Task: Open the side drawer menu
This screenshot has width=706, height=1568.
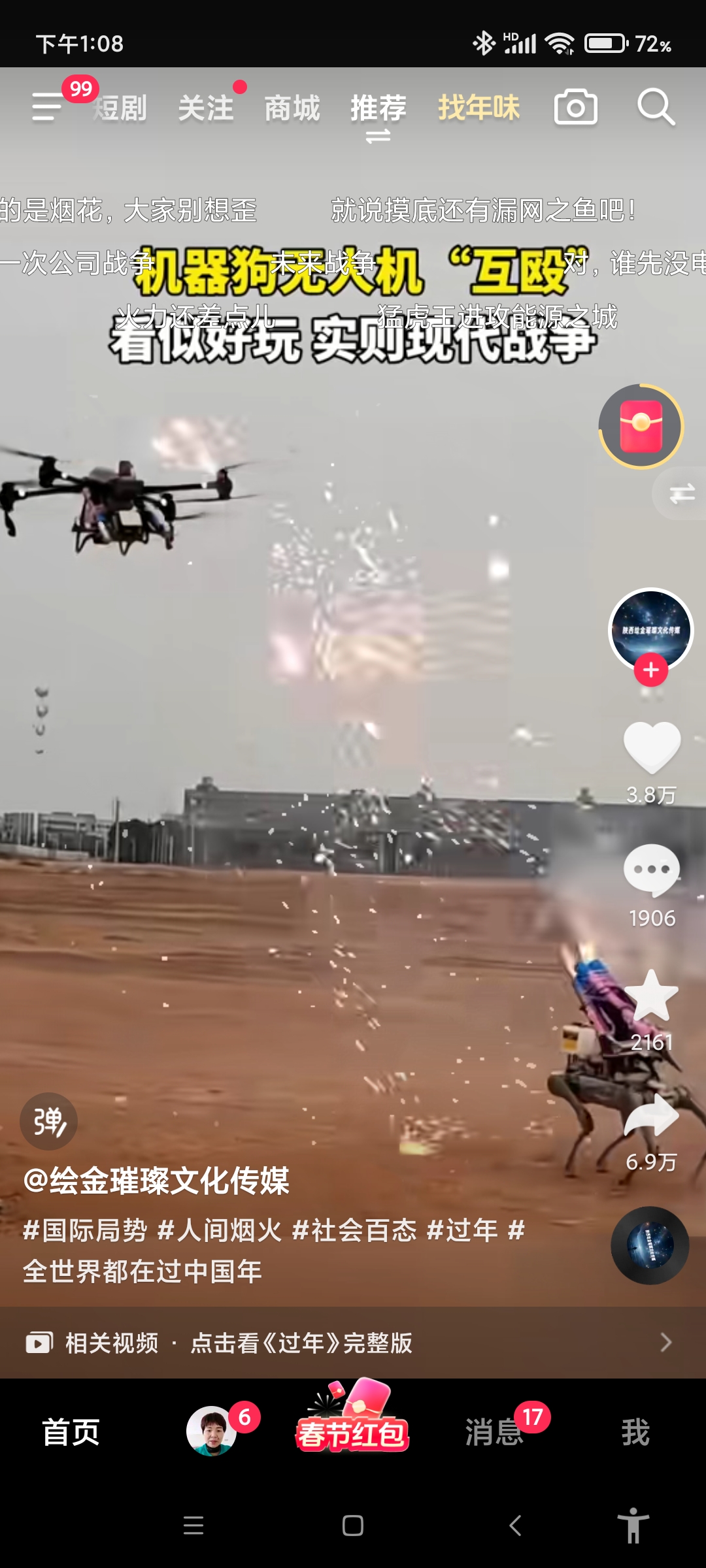Action: point(47,106)
